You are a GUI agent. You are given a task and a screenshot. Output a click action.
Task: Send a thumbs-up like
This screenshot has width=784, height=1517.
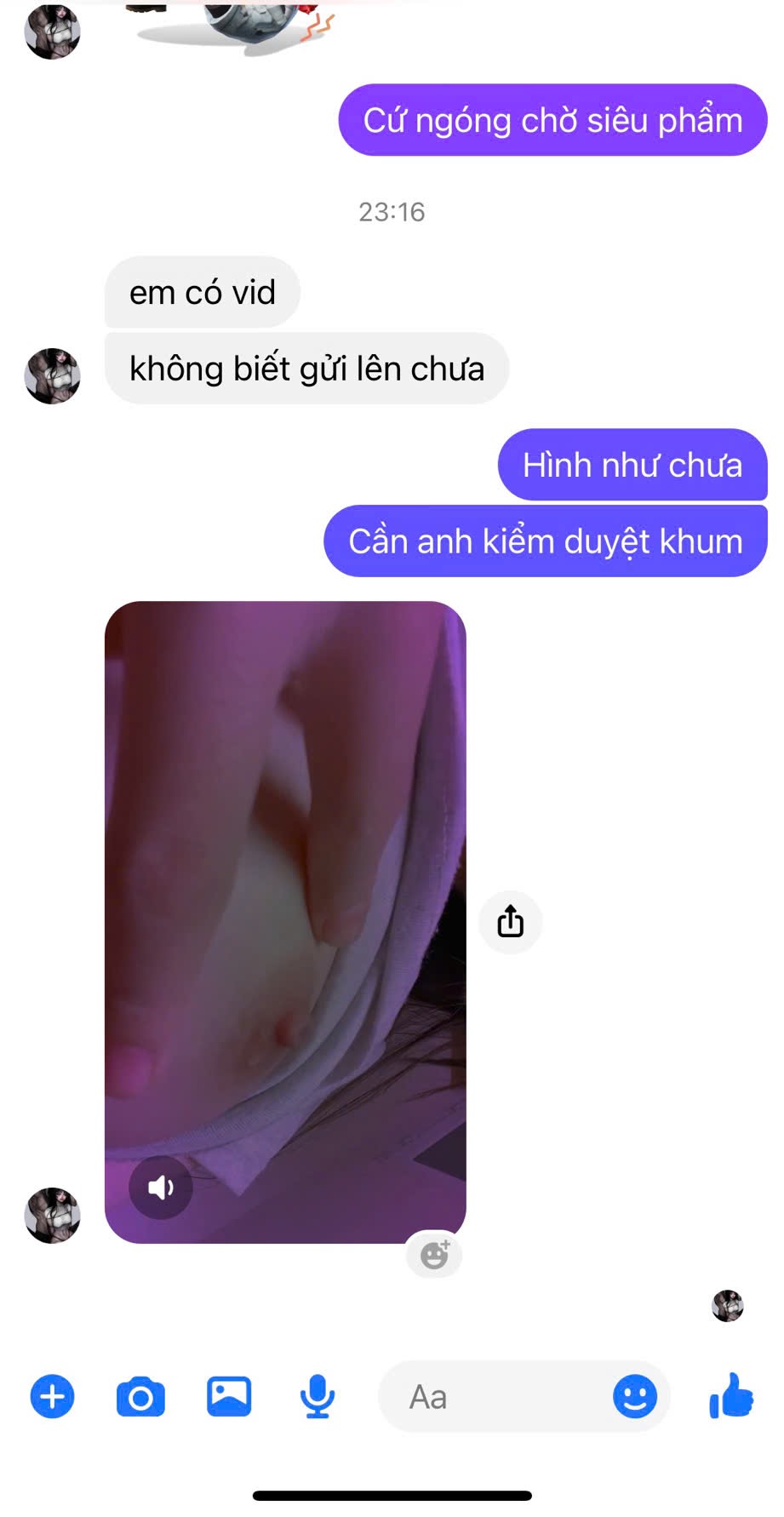[731, 1396]
